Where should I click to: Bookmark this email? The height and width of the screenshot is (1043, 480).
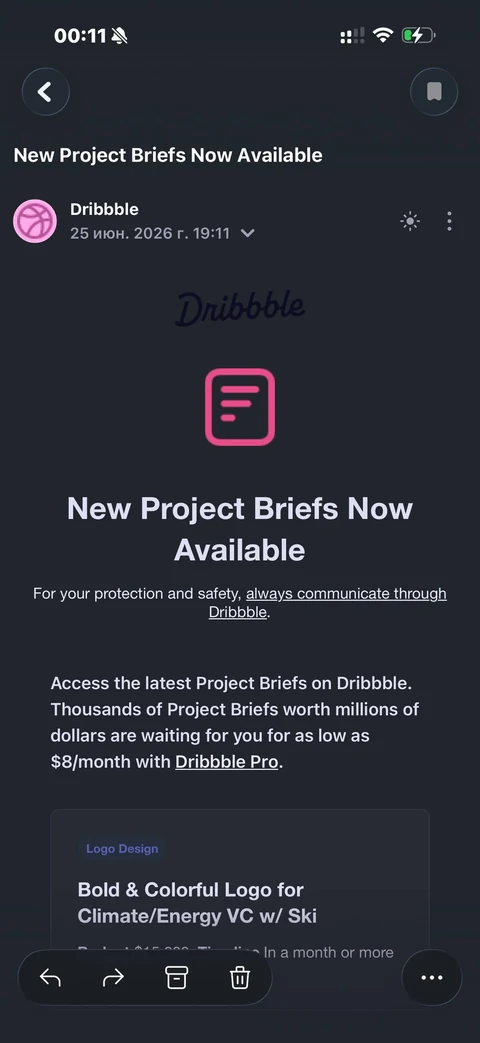pyautogui.click(x=434, y=92)
